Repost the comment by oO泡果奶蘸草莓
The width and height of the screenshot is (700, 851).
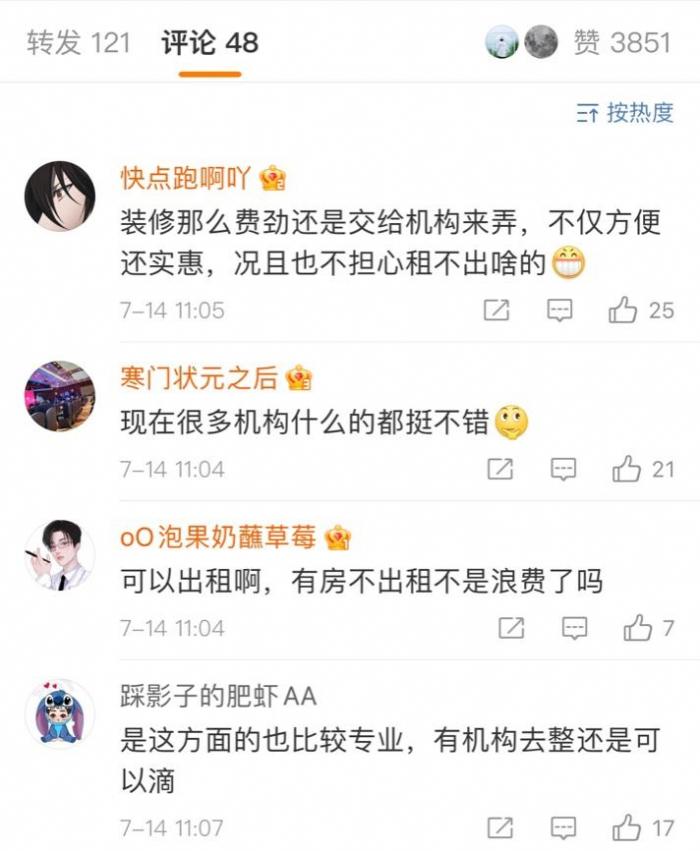click(511, 628)
